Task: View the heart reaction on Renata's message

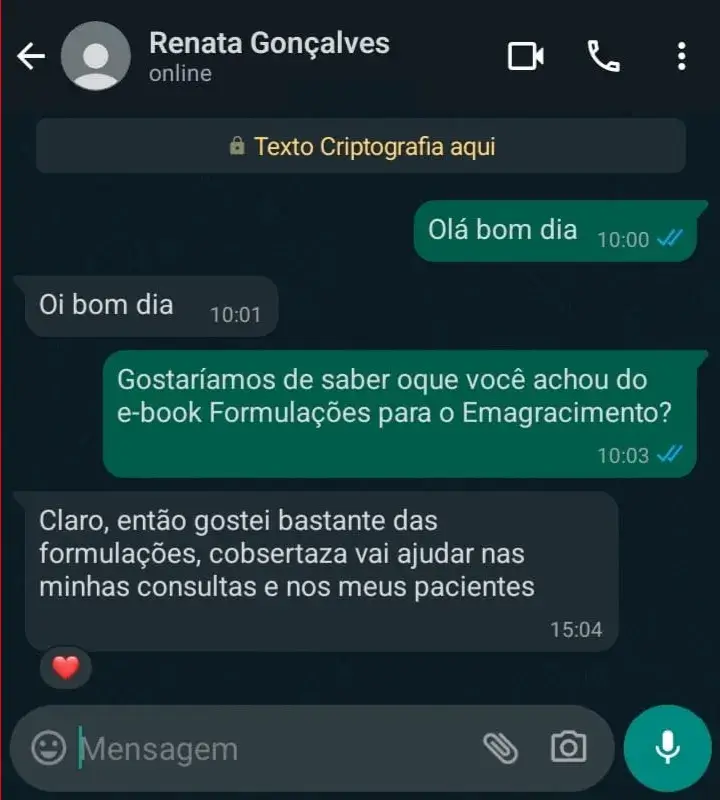Action: pos(66,668)
